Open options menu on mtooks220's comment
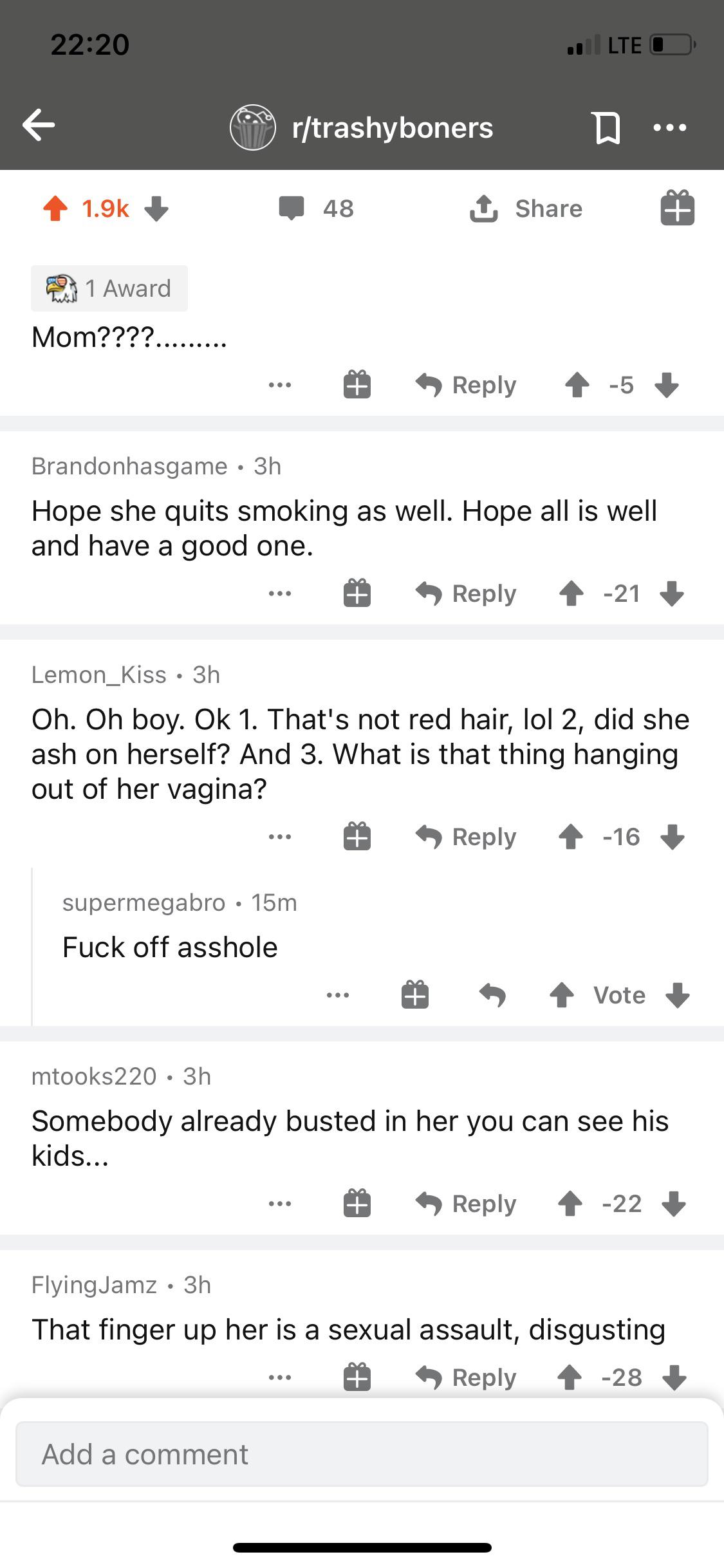 [x=279, y=1202]
